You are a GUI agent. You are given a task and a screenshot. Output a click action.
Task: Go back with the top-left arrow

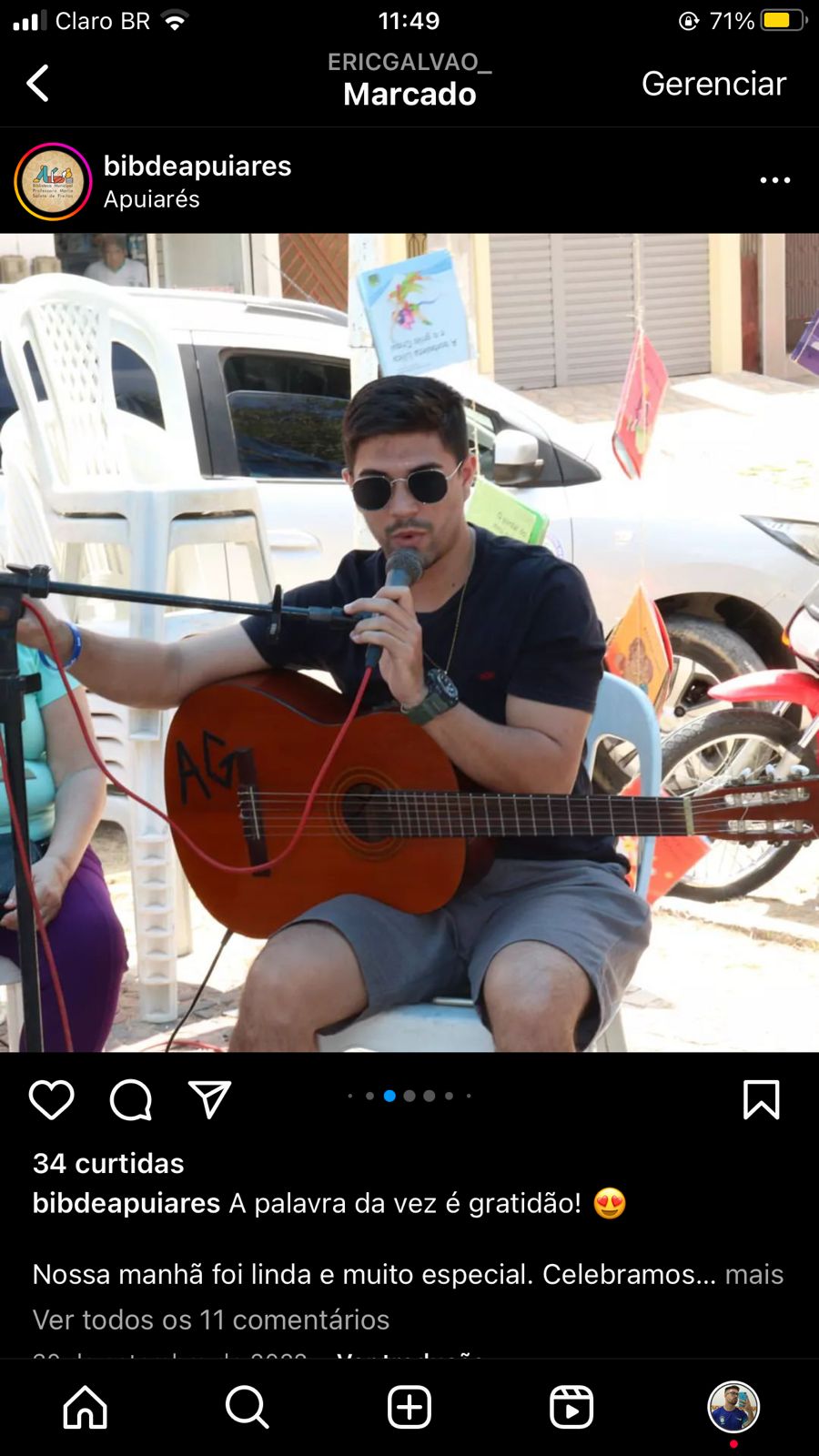click(x=37, y=83)
